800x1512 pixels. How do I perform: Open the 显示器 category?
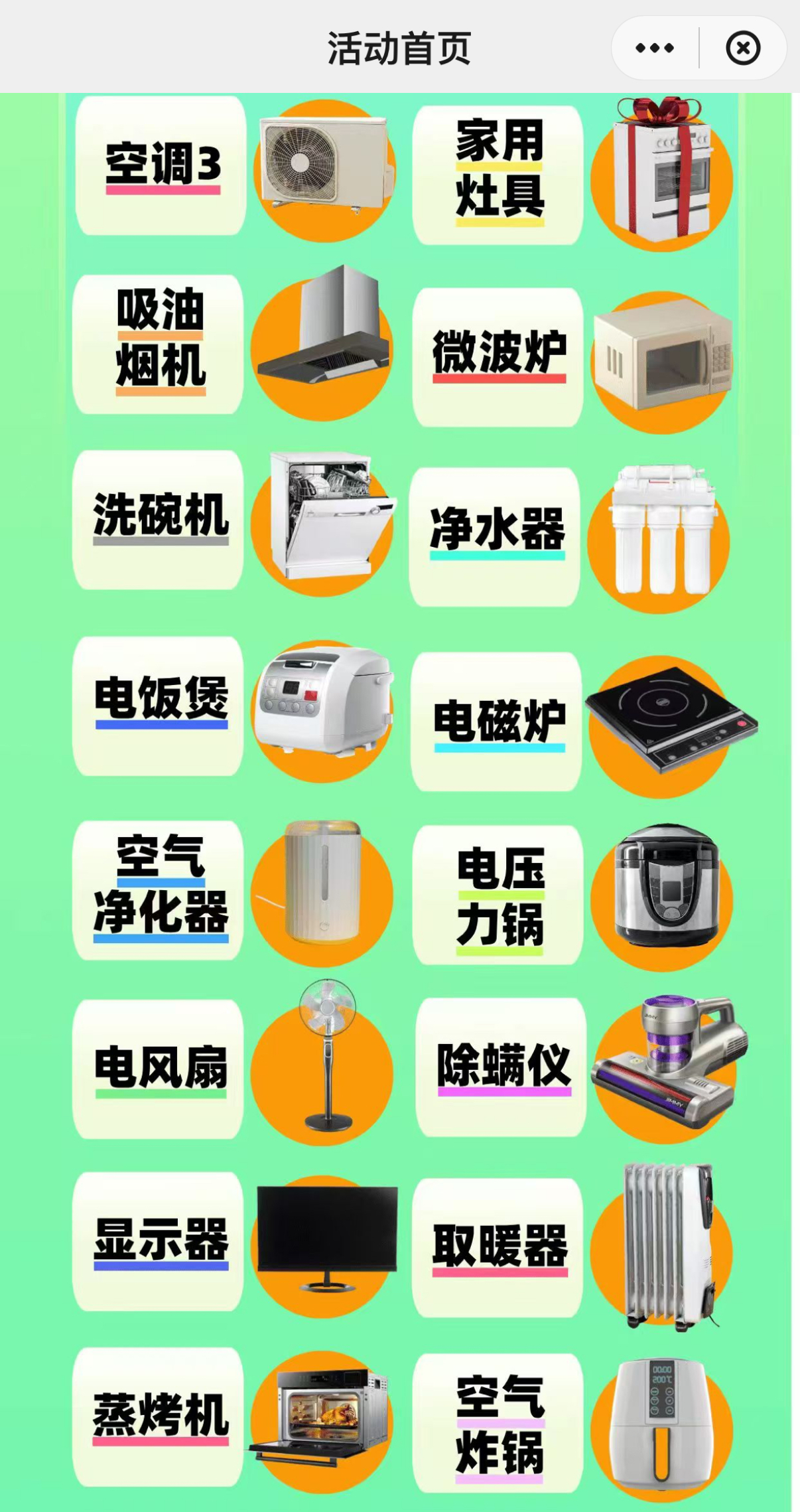[159, 1241]
